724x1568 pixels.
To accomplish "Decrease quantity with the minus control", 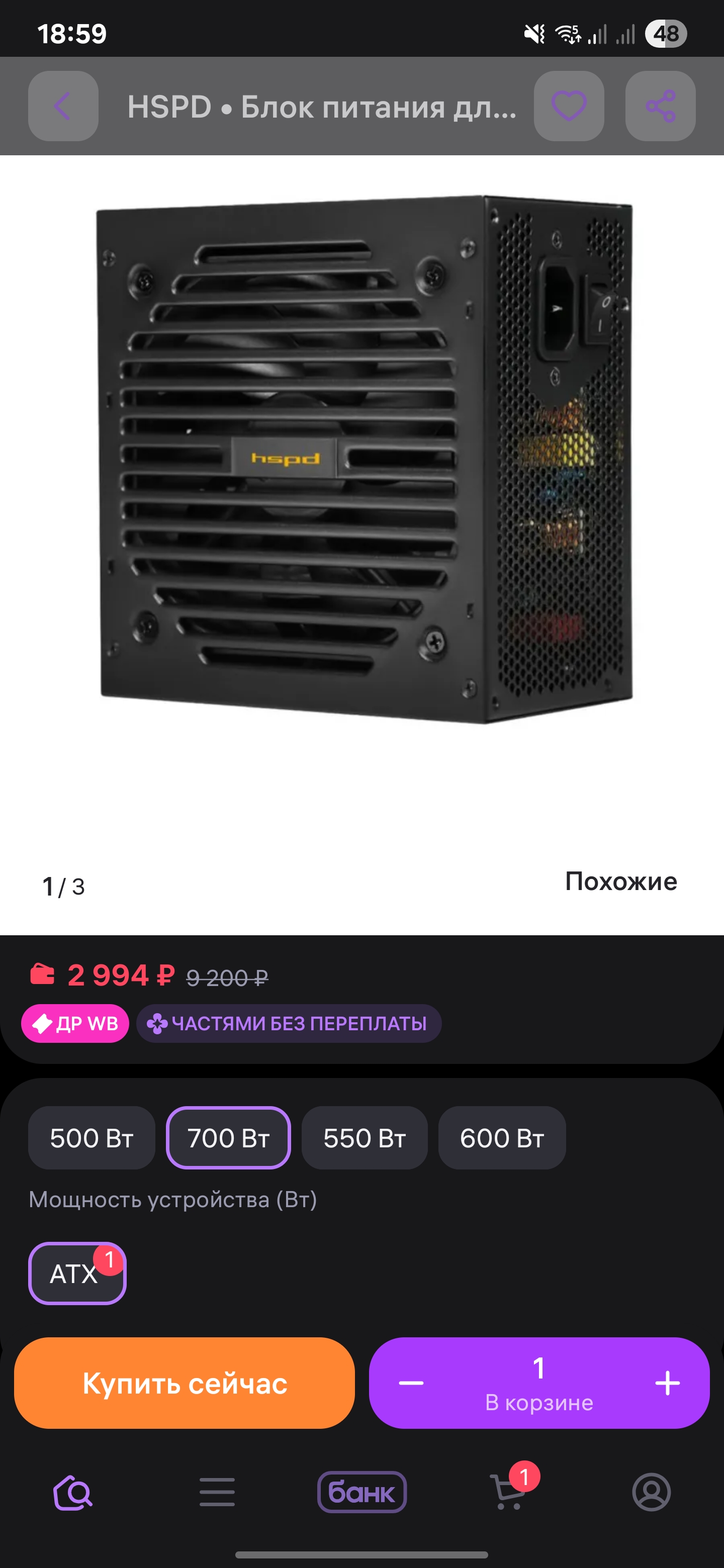I will click(x=410, y=1383).
